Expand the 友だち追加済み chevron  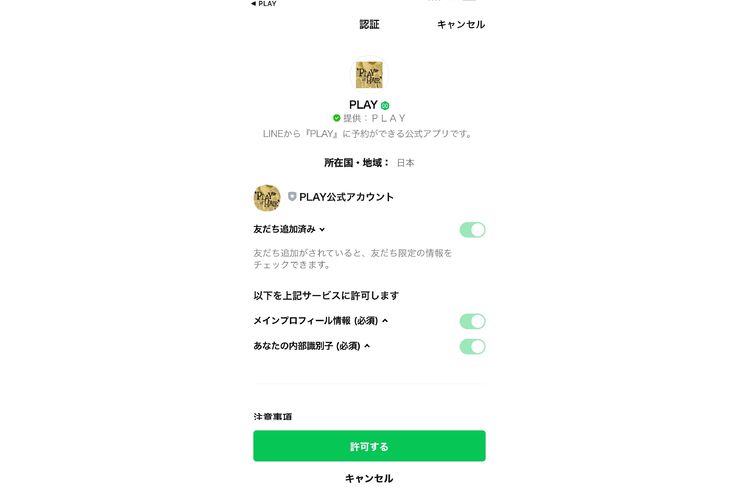point(322,230)
